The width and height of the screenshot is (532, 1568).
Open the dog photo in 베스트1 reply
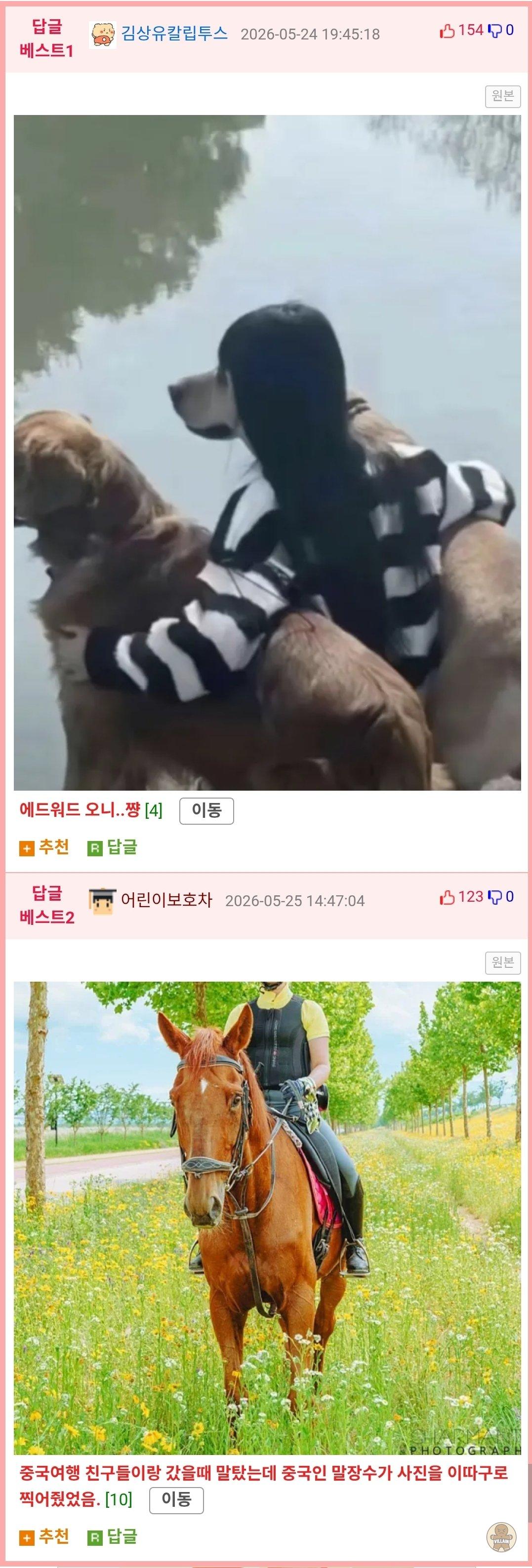(x=267, y=452)
